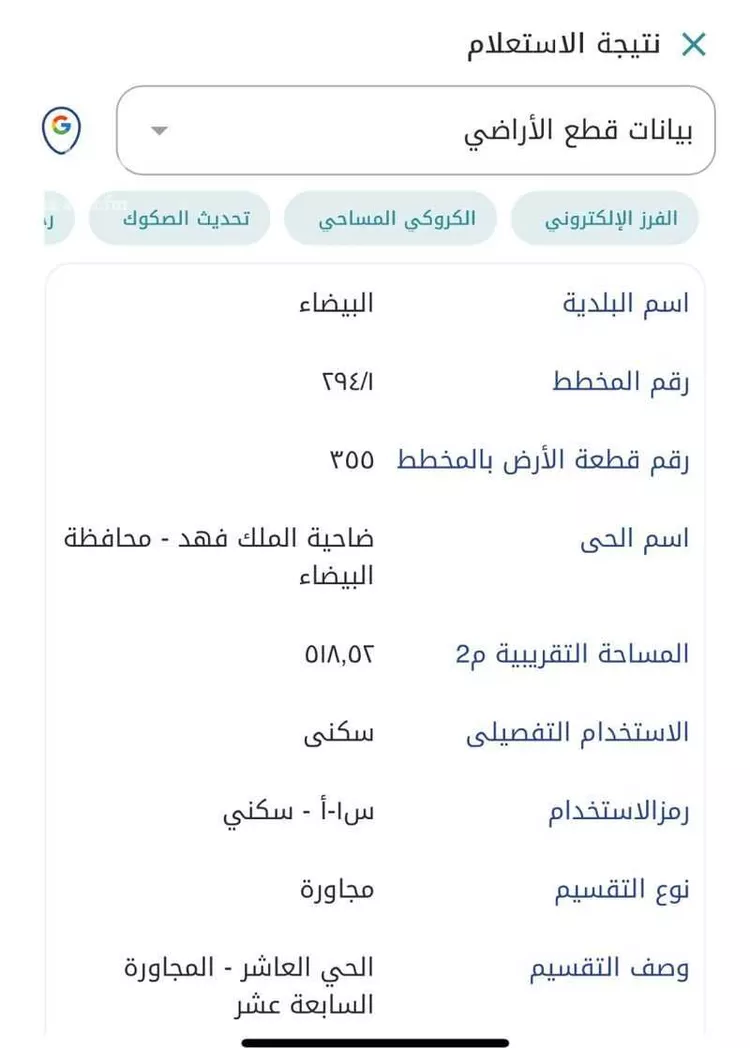750x1048 pixels.
Task: Open the dropdown arrow on the selector field
Action: pyautogui.click(x=157, y=132)
